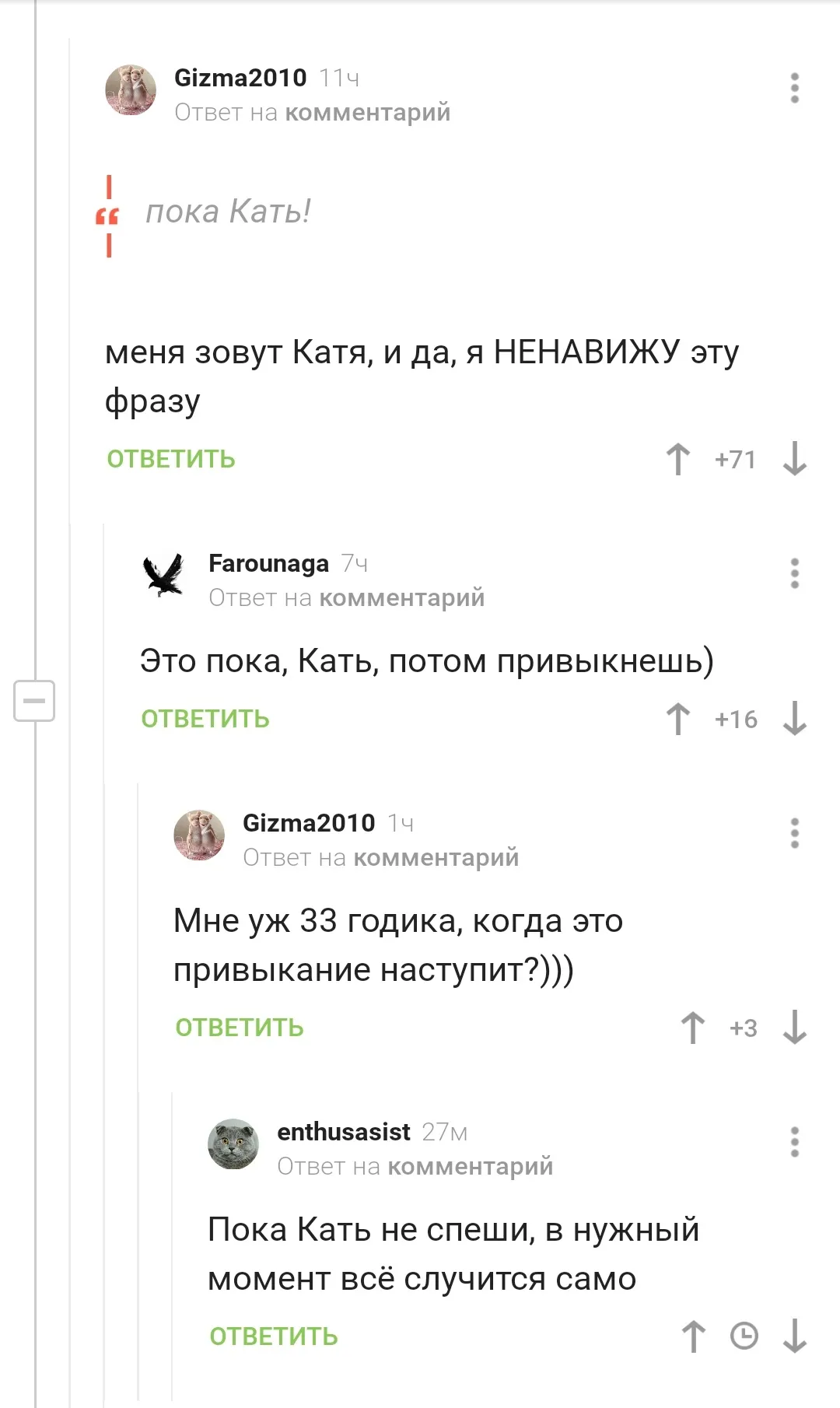Open overflow menu on Gizma2010's top comment
Screen dimensions: 840x1408
(794, 88)
